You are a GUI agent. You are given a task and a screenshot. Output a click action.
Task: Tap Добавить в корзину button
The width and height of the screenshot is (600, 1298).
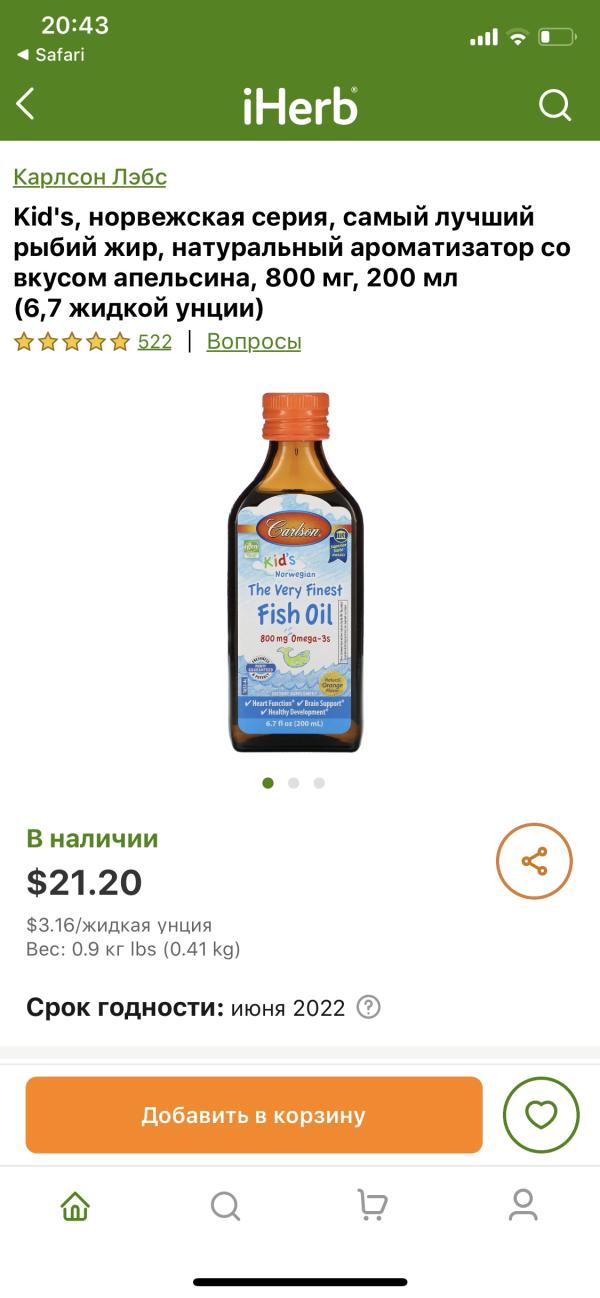click(254, 1115)
